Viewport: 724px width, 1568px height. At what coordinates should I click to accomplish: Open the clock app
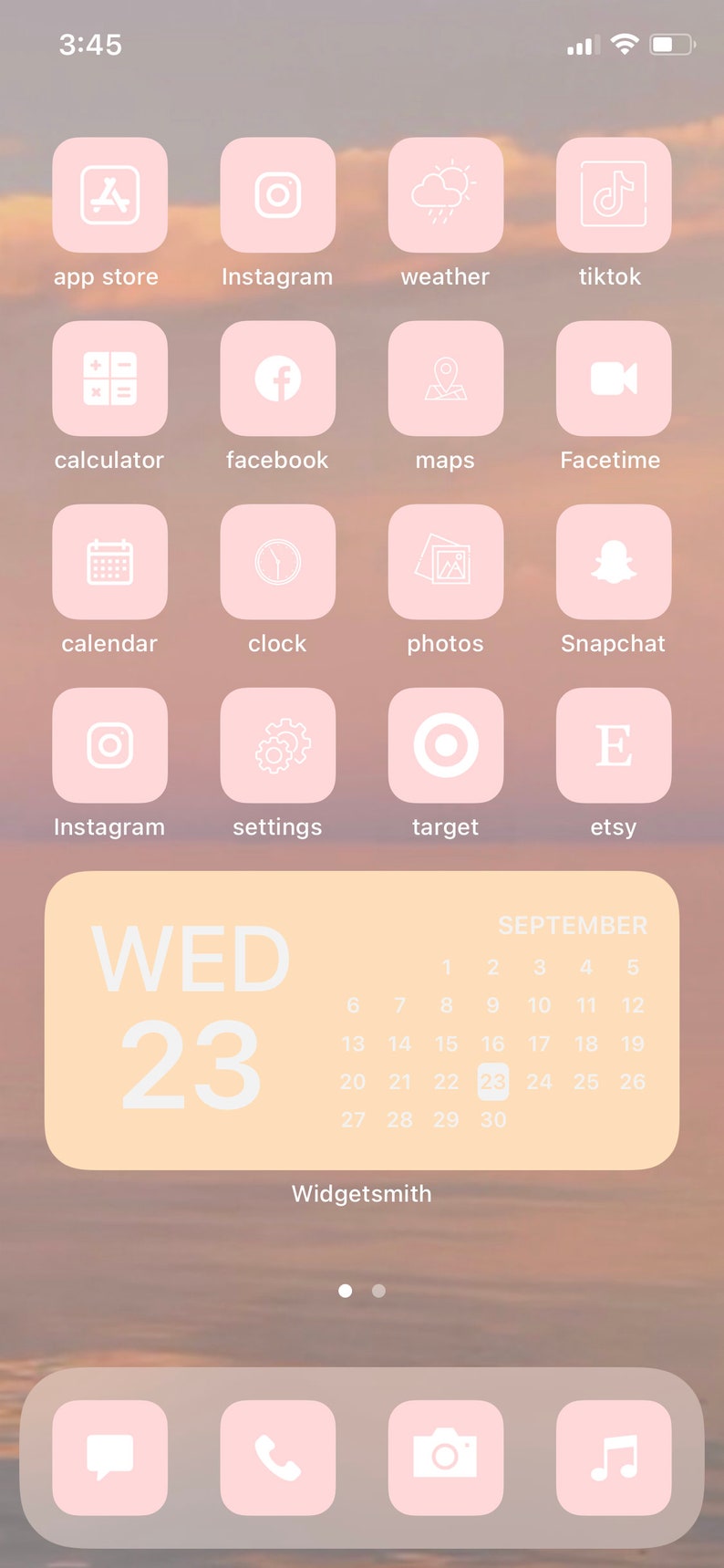pyautogui.click(x=278, y=562)
